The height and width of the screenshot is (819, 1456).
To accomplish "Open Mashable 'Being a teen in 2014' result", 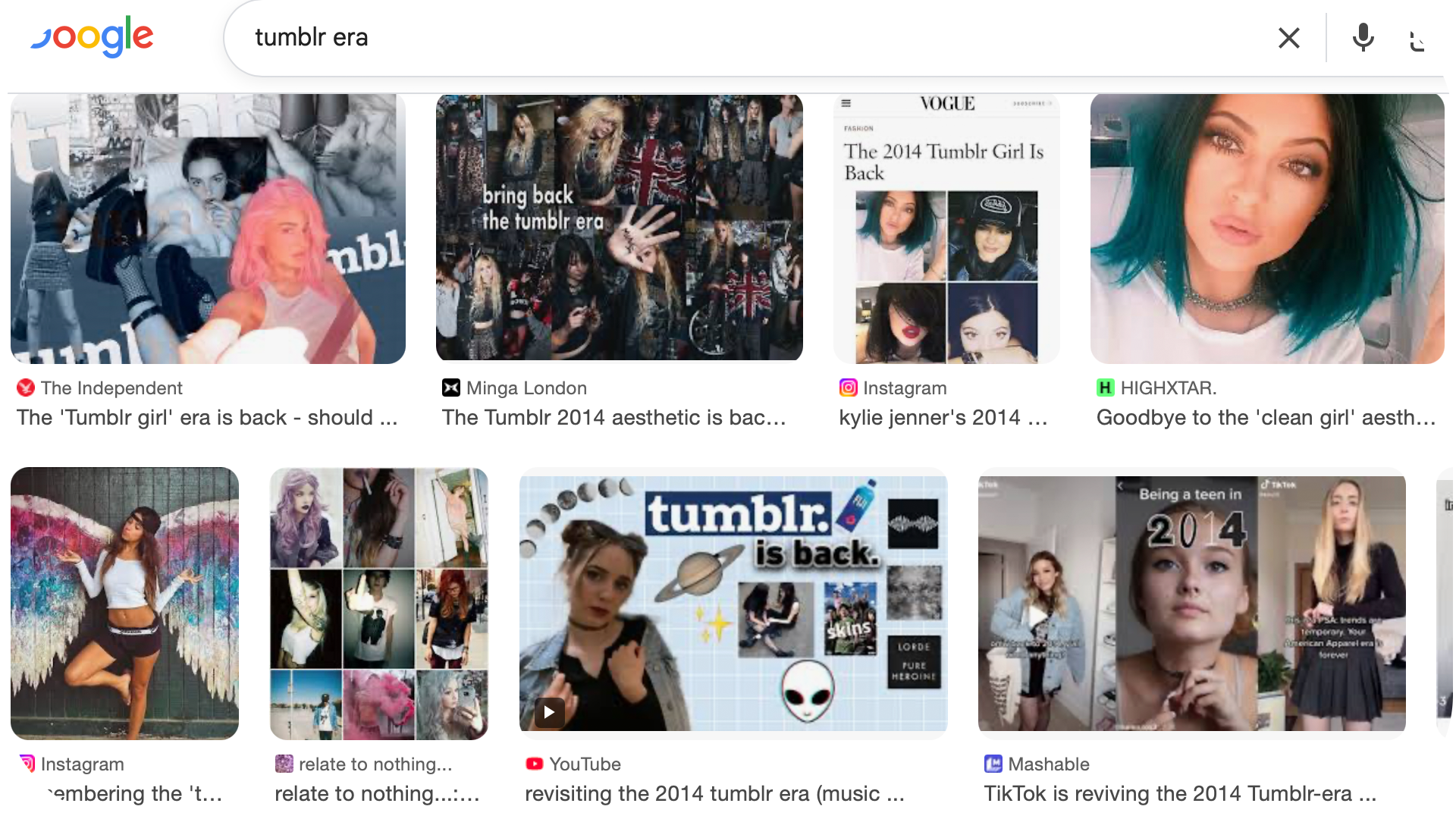I will 1191,604.
